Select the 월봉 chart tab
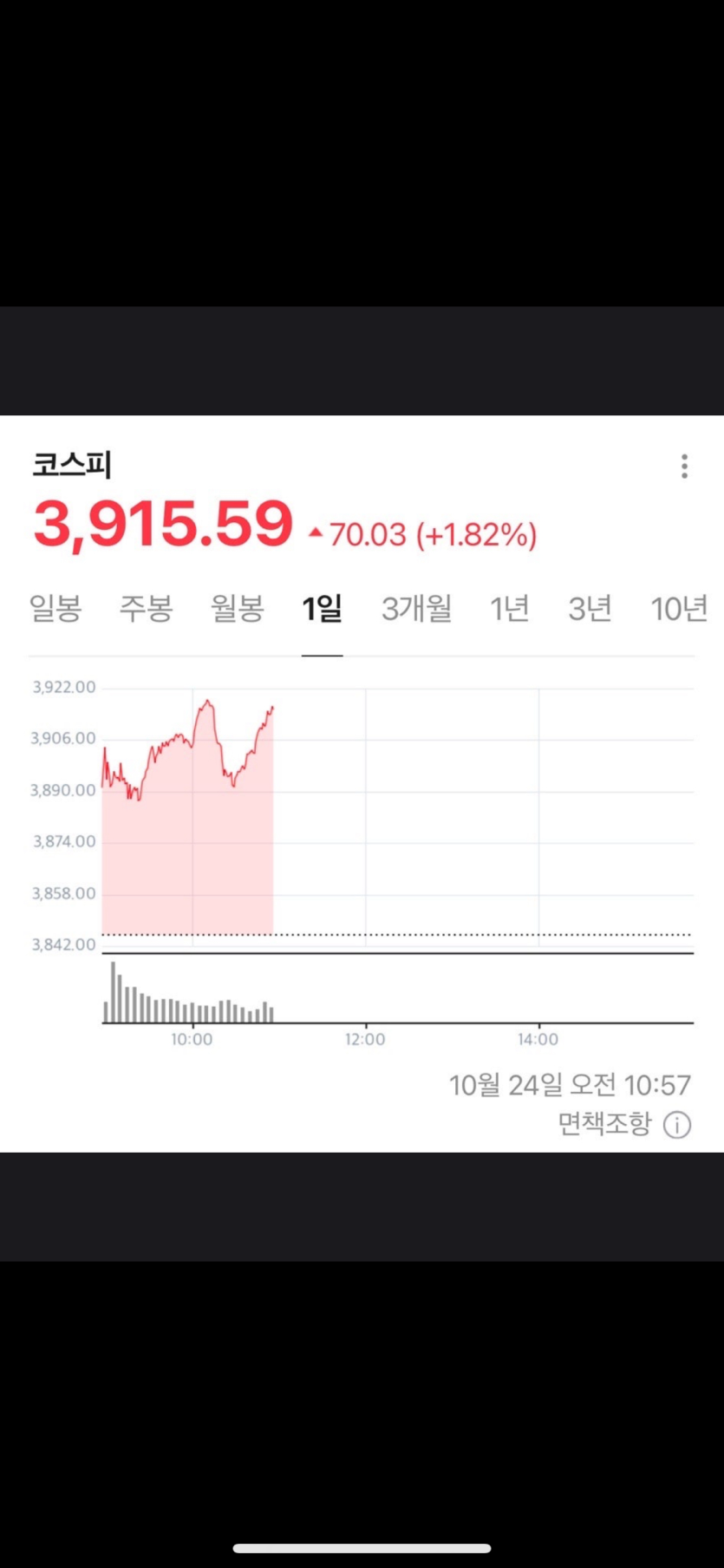Screen dimensions: 724x1568 point(238,609)
